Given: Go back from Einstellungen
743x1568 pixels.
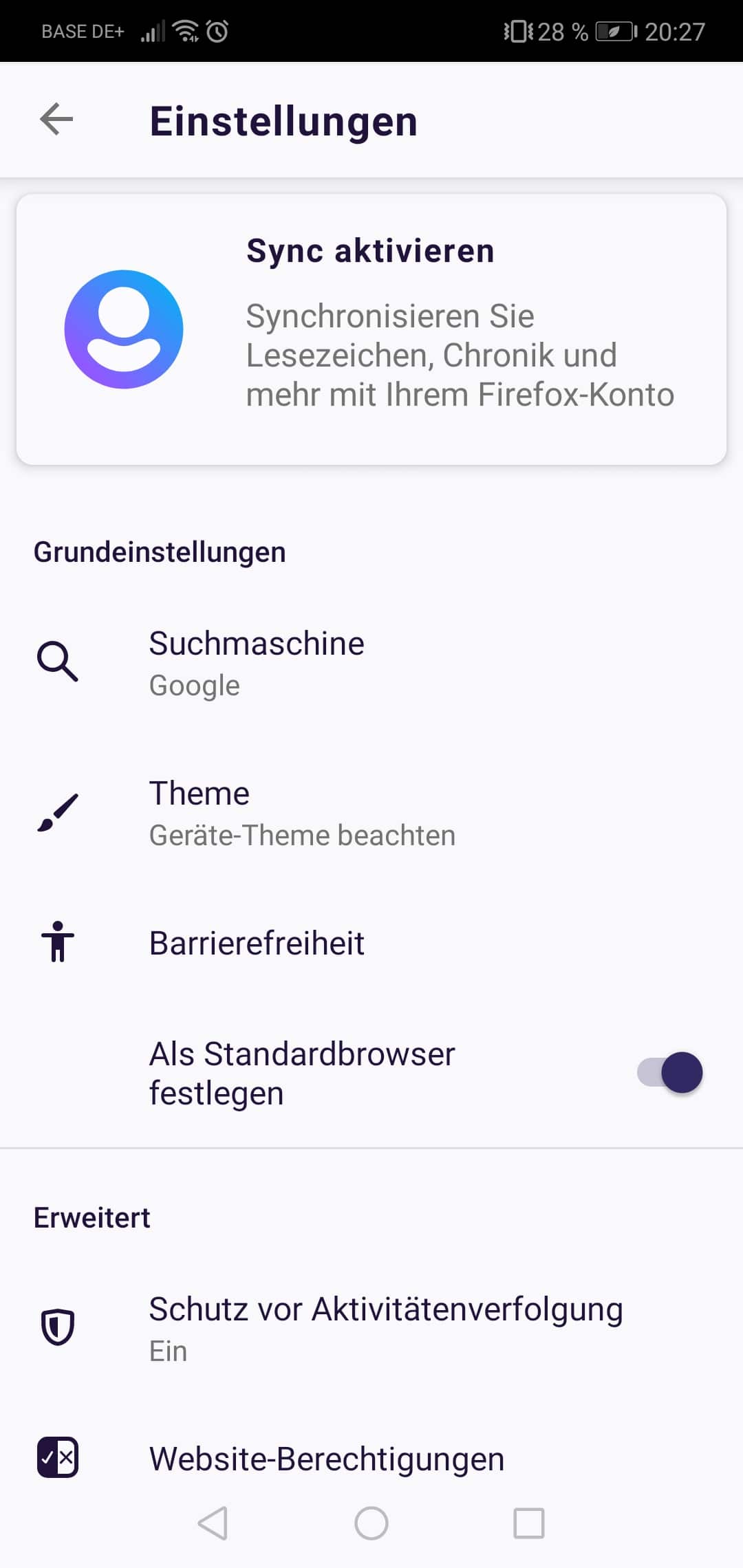Looking at the screenshot, I should tap(56, 120).
